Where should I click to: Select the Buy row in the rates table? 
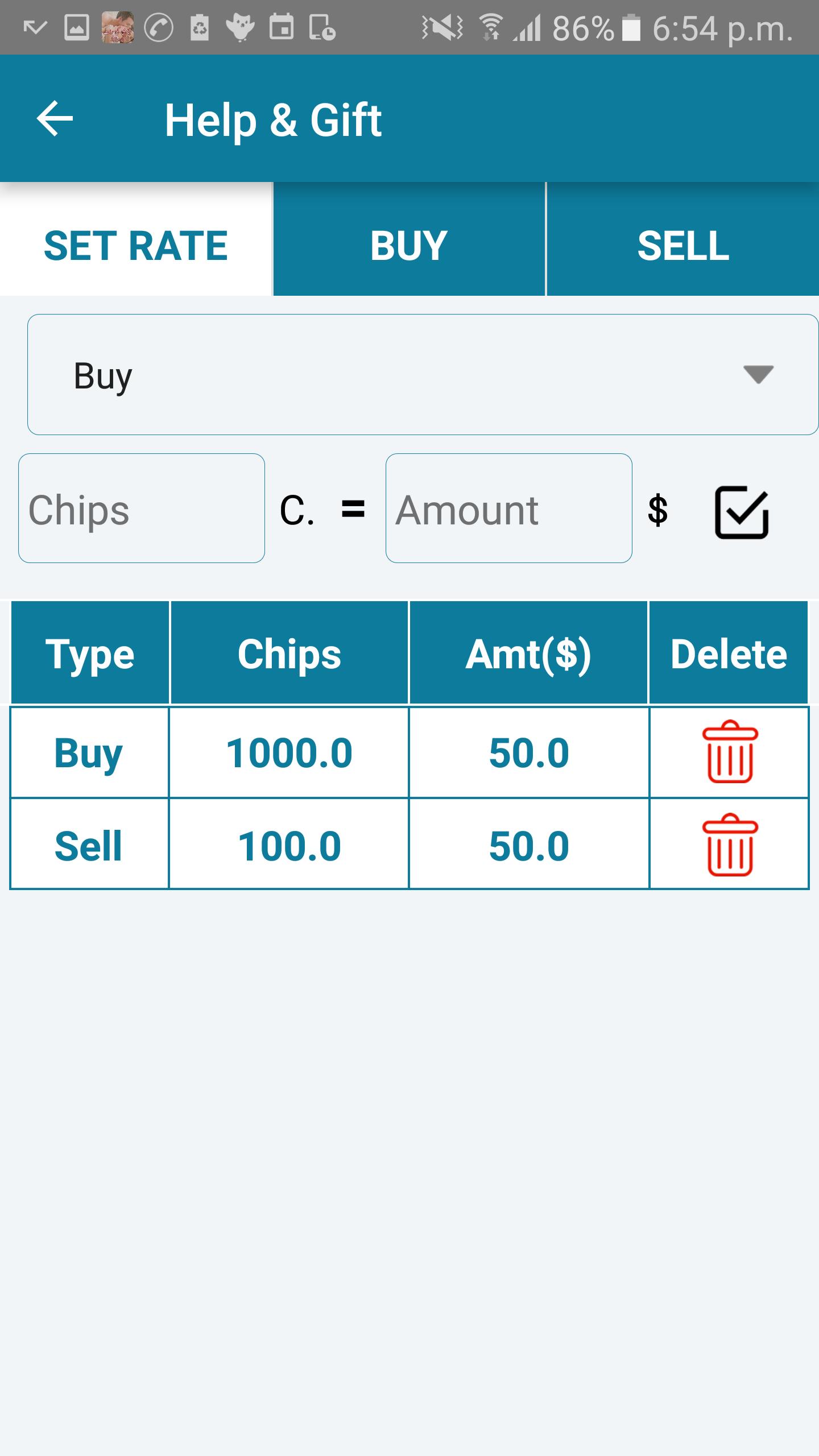tap(87, 752)
